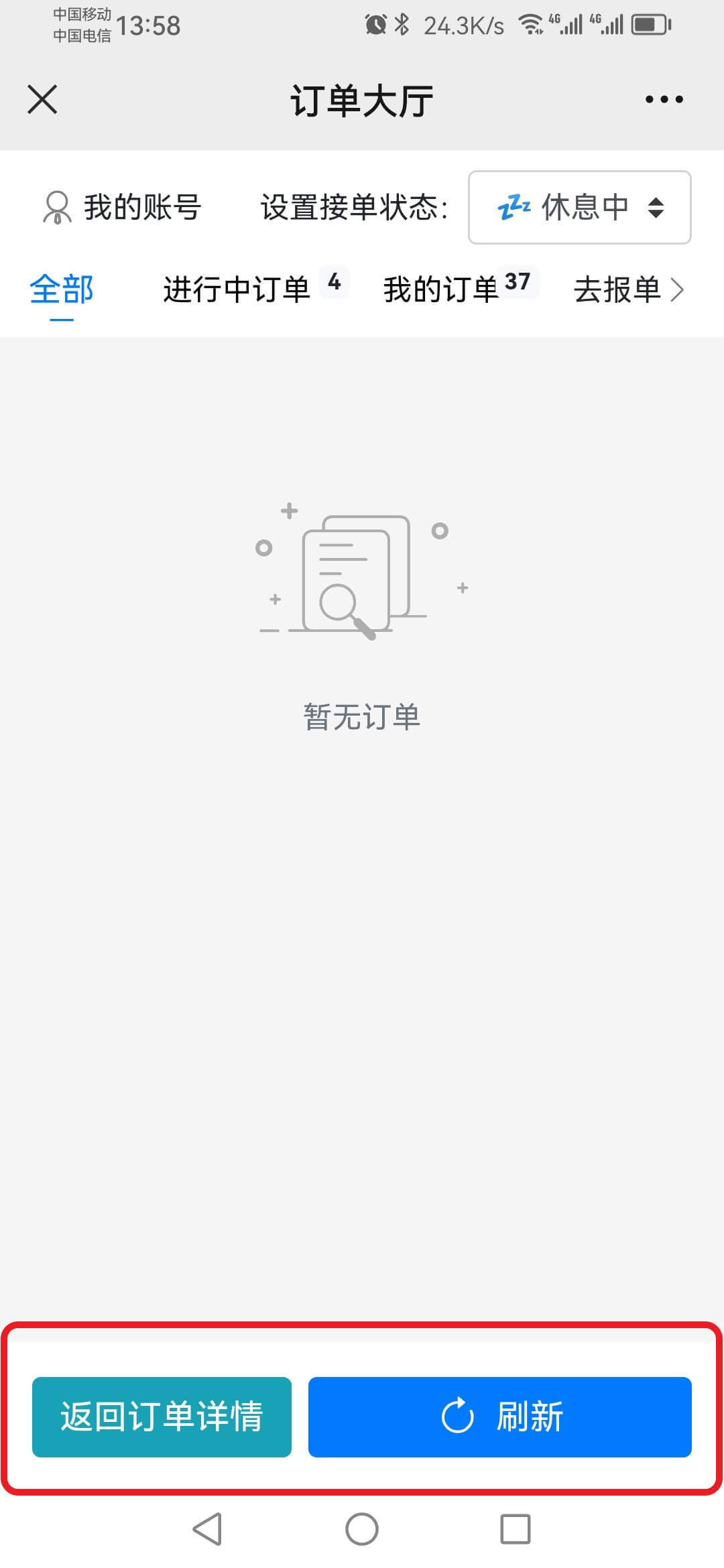
Task: Expand the 休息中 status dropdown
Action: click(579, 207)
